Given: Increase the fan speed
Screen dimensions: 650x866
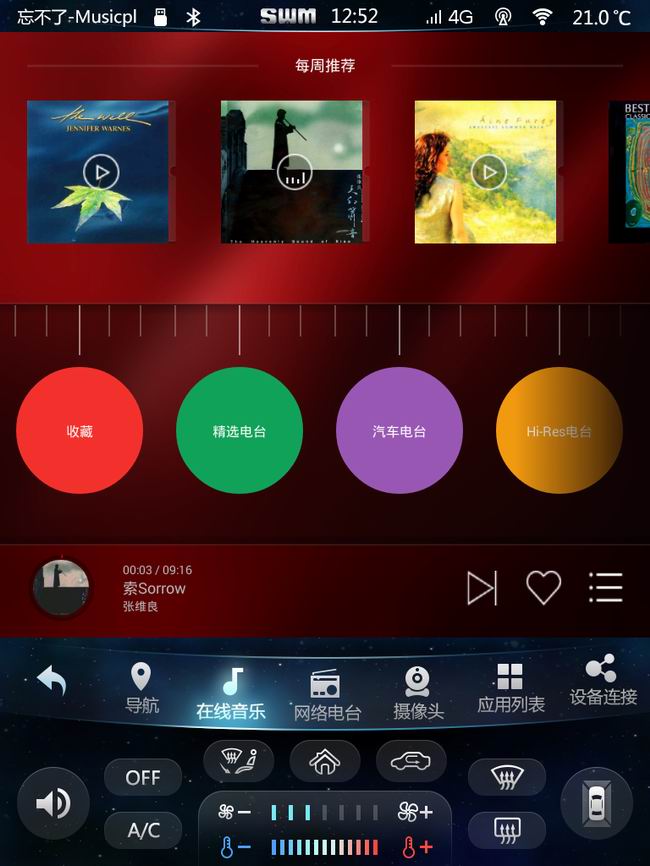Looking at the screenshot, I should click(x=414, y=812).
